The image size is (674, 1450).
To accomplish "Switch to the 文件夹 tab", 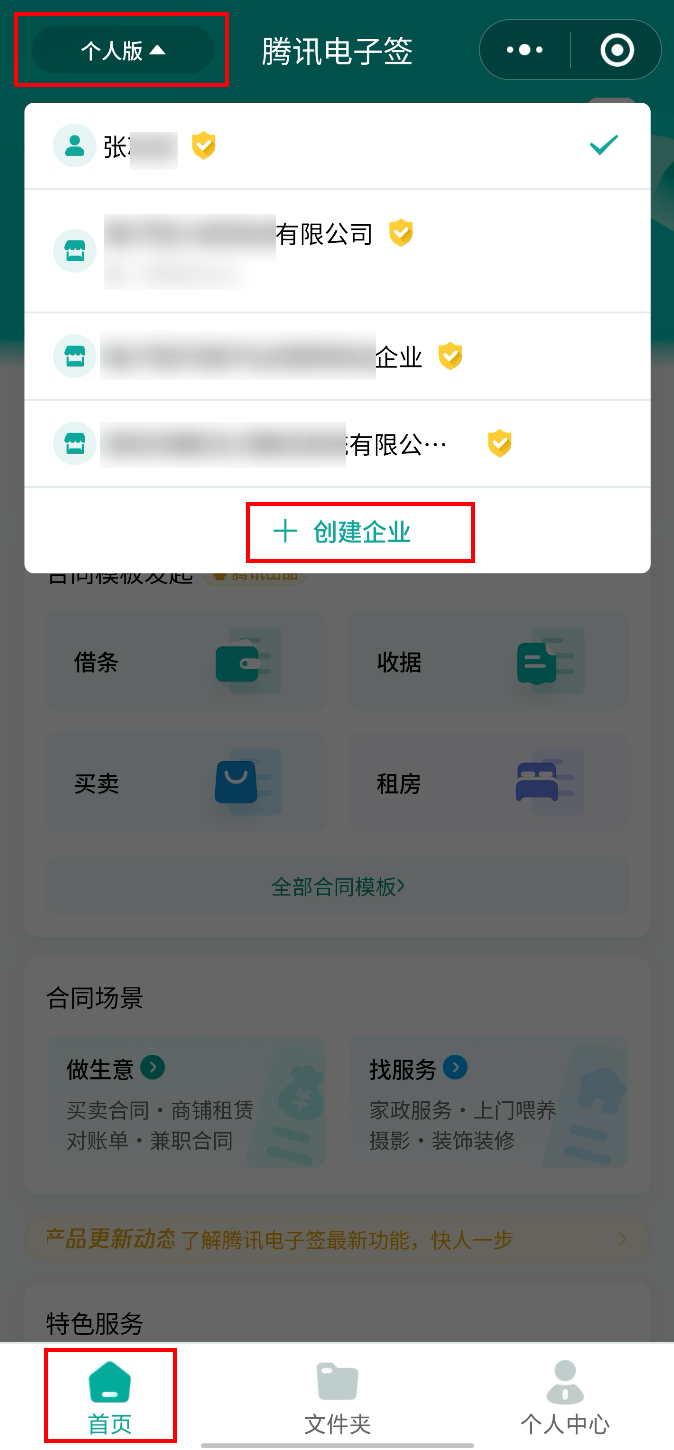I will (x=337, y=1396).
